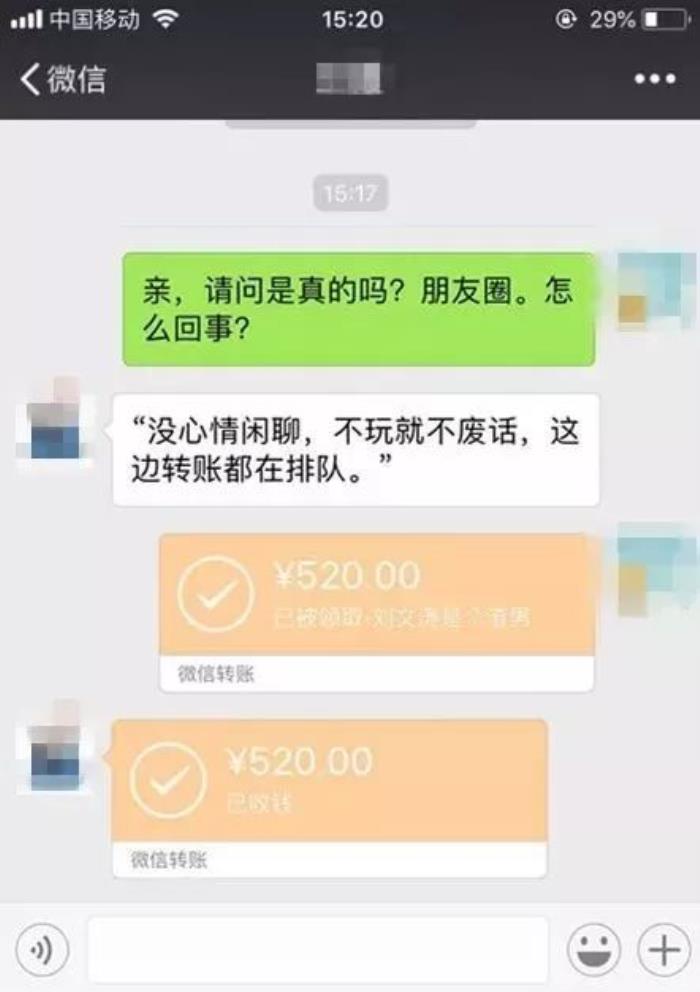Open the emoji sticker panel

593,949
